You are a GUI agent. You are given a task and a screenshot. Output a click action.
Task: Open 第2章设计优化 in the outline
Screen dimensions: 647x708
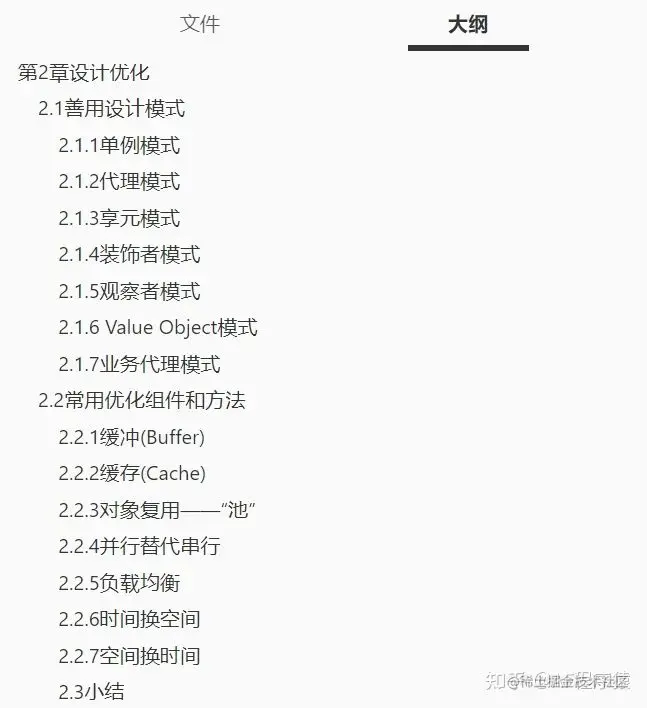point(84,72)
